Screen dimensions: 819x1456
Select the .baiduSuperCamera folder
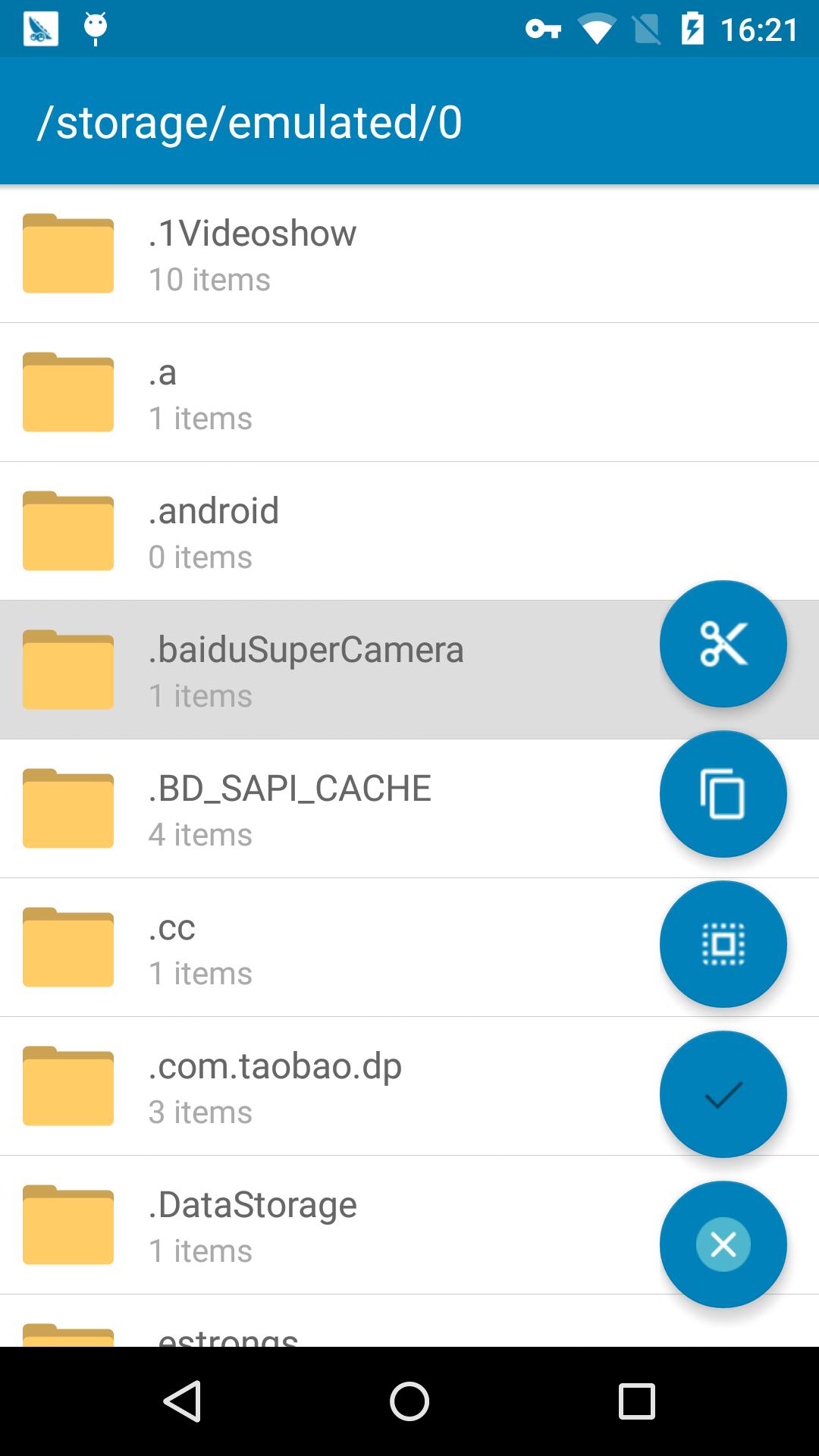[303, 670]
